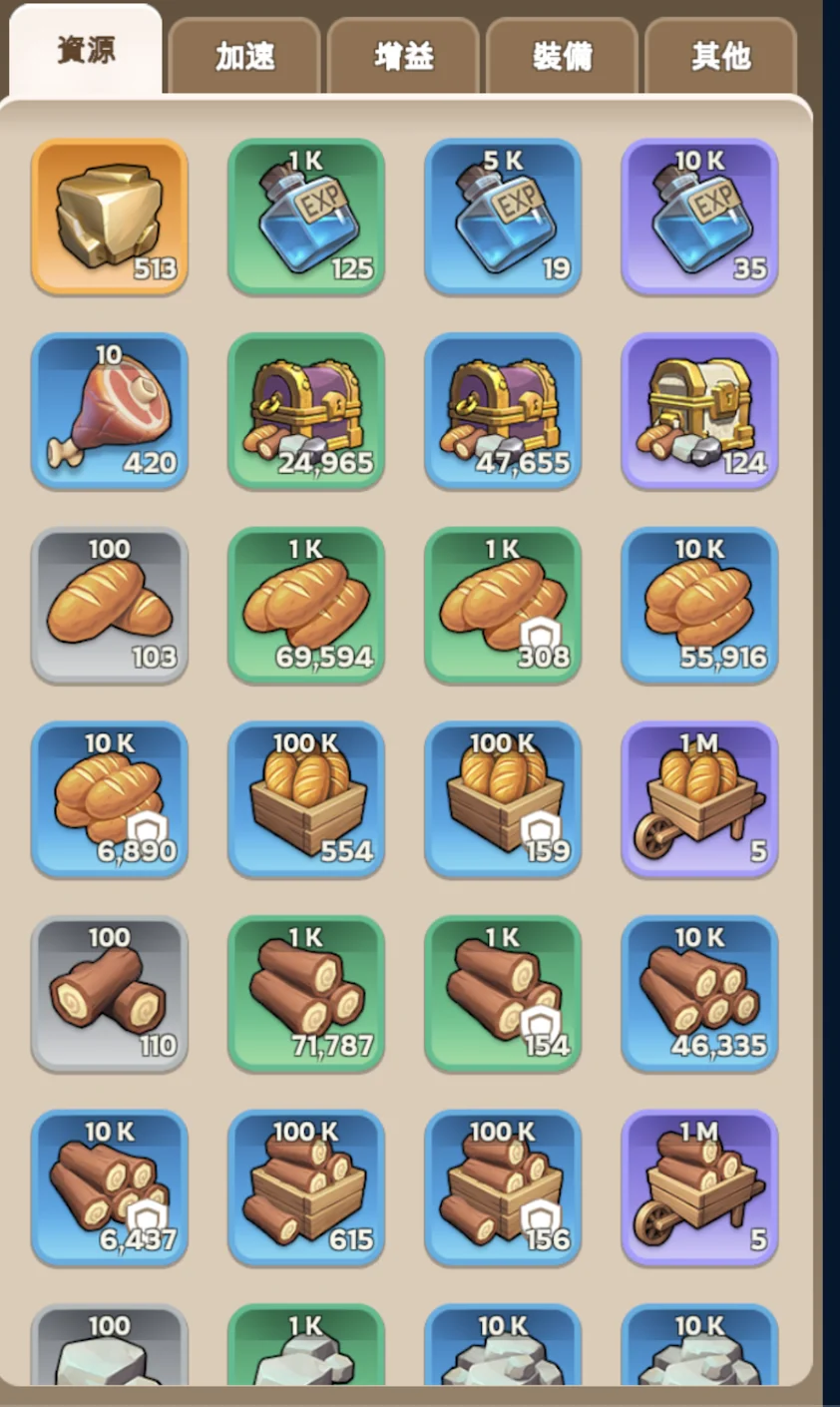Screen dimensions: 840x1407
Task: Select the 100K wood crate with 615
Action: pos(305,1187)
